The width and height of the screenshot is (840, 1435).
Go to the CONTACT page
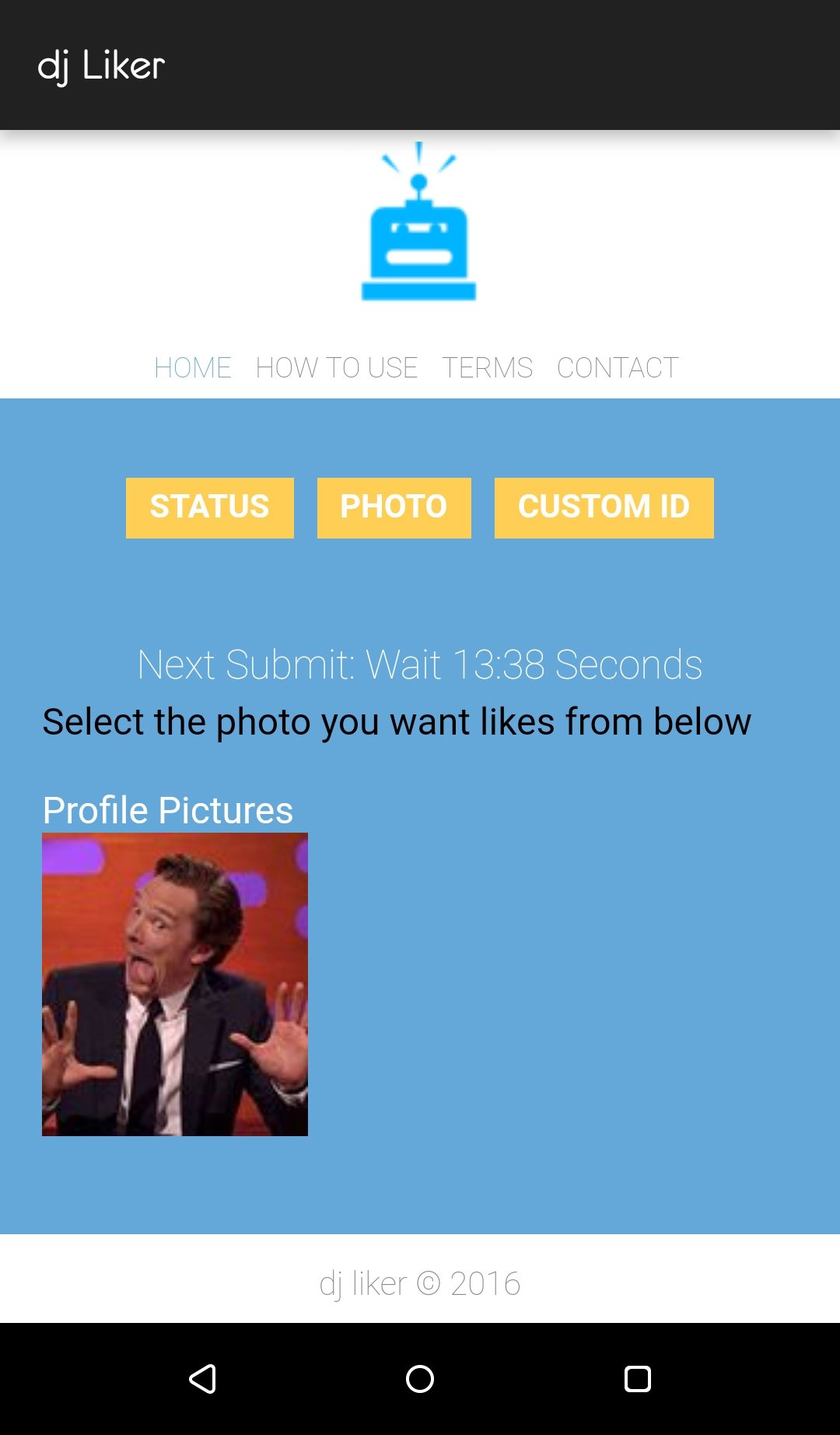618,367
